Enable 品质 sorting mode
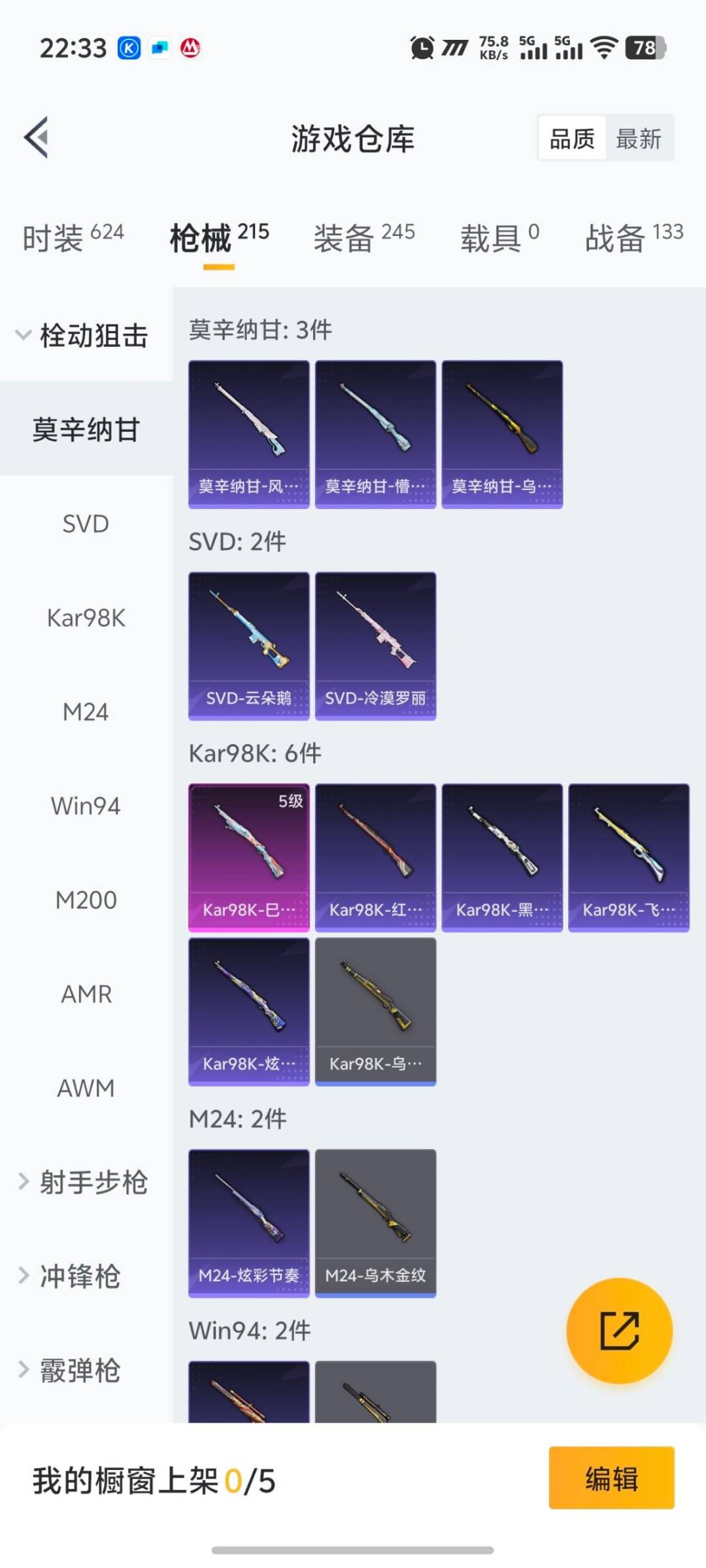Image resolution: width=706 pixels, height=1568 pixels. (x=571, y=138)
